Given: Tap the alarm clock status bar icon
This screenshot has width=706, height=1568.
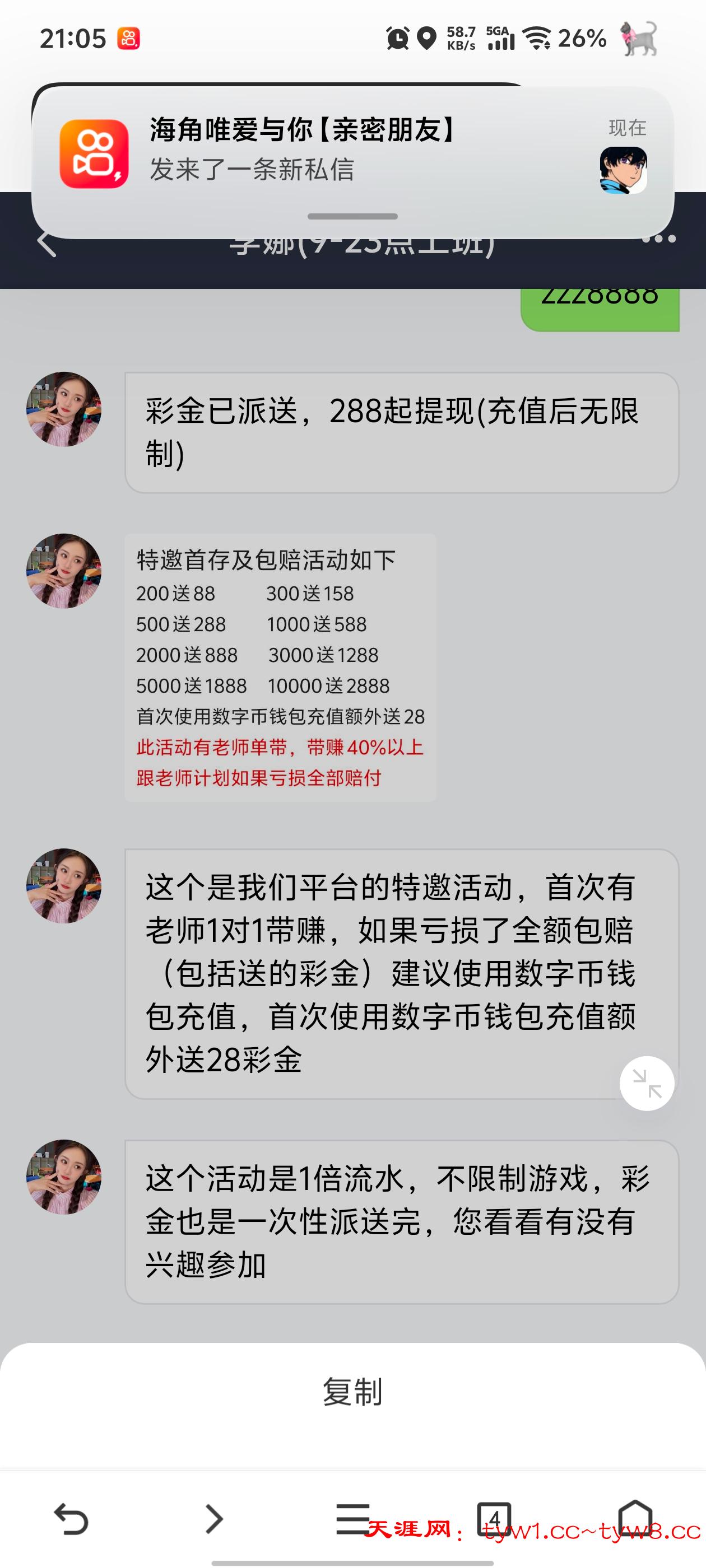Looking at the screenshot, I should (x=397, y=38).
